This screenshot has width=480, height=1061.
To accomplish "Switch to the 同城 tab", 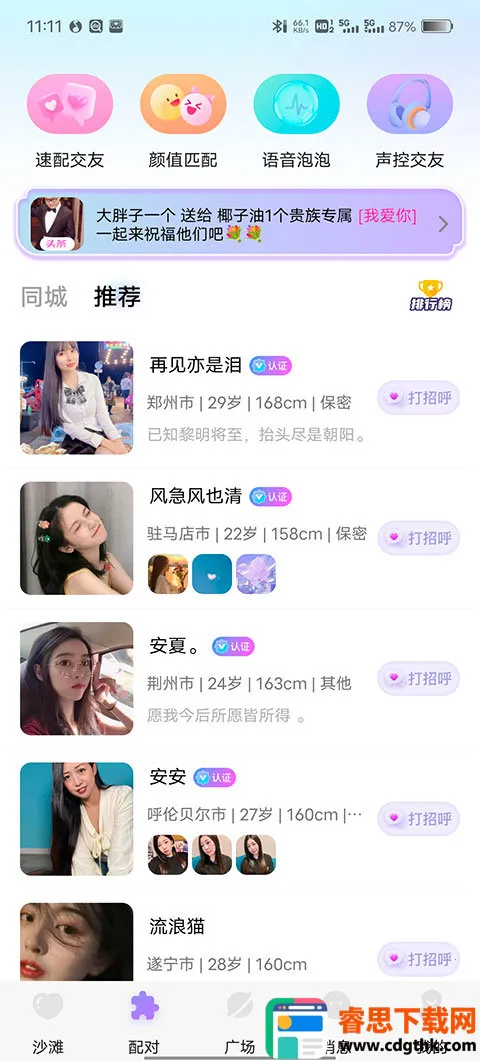I will [x=45, y=297].
